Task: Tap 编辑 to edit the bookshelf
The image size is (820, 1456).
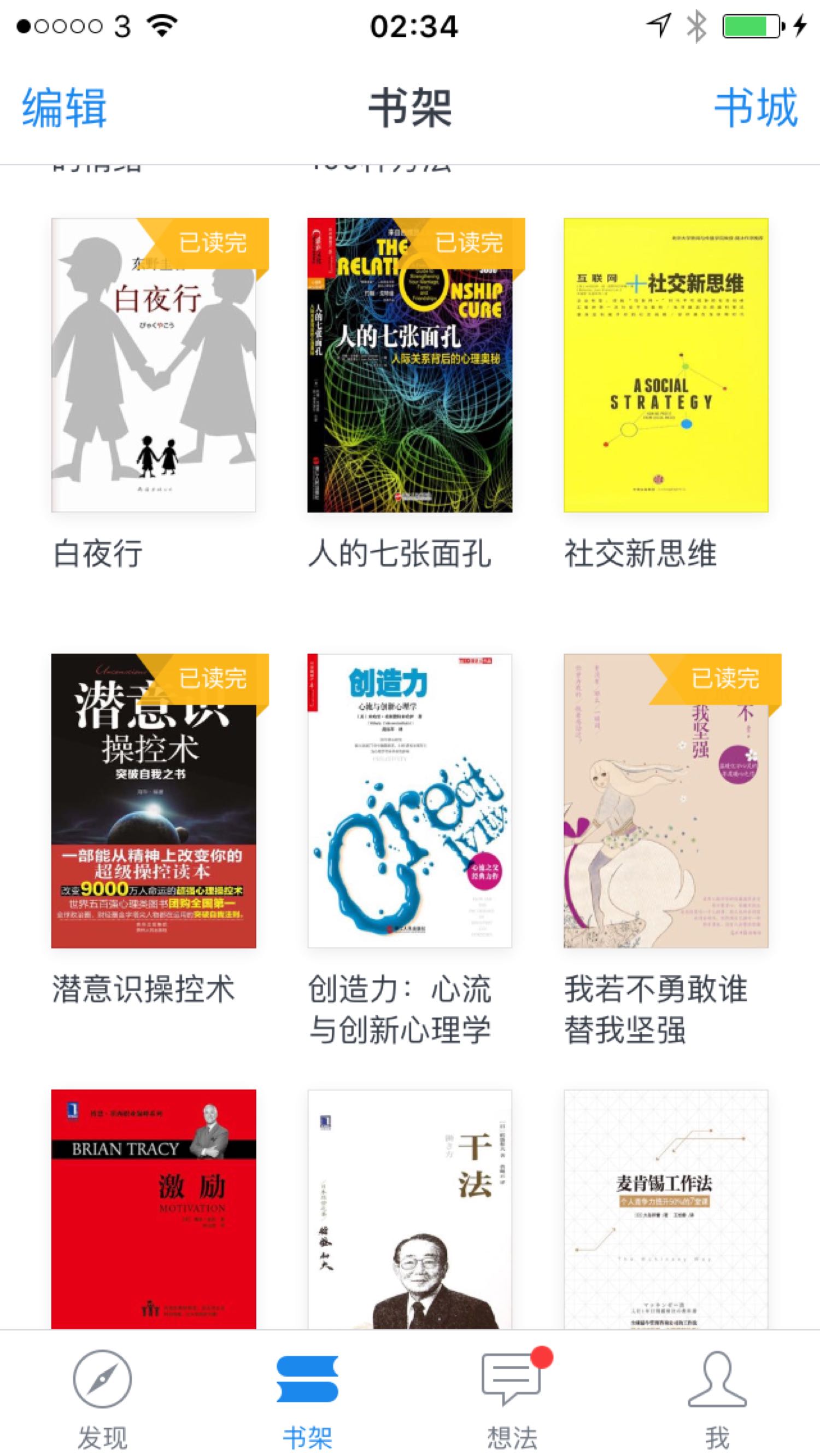Action: 65,107
